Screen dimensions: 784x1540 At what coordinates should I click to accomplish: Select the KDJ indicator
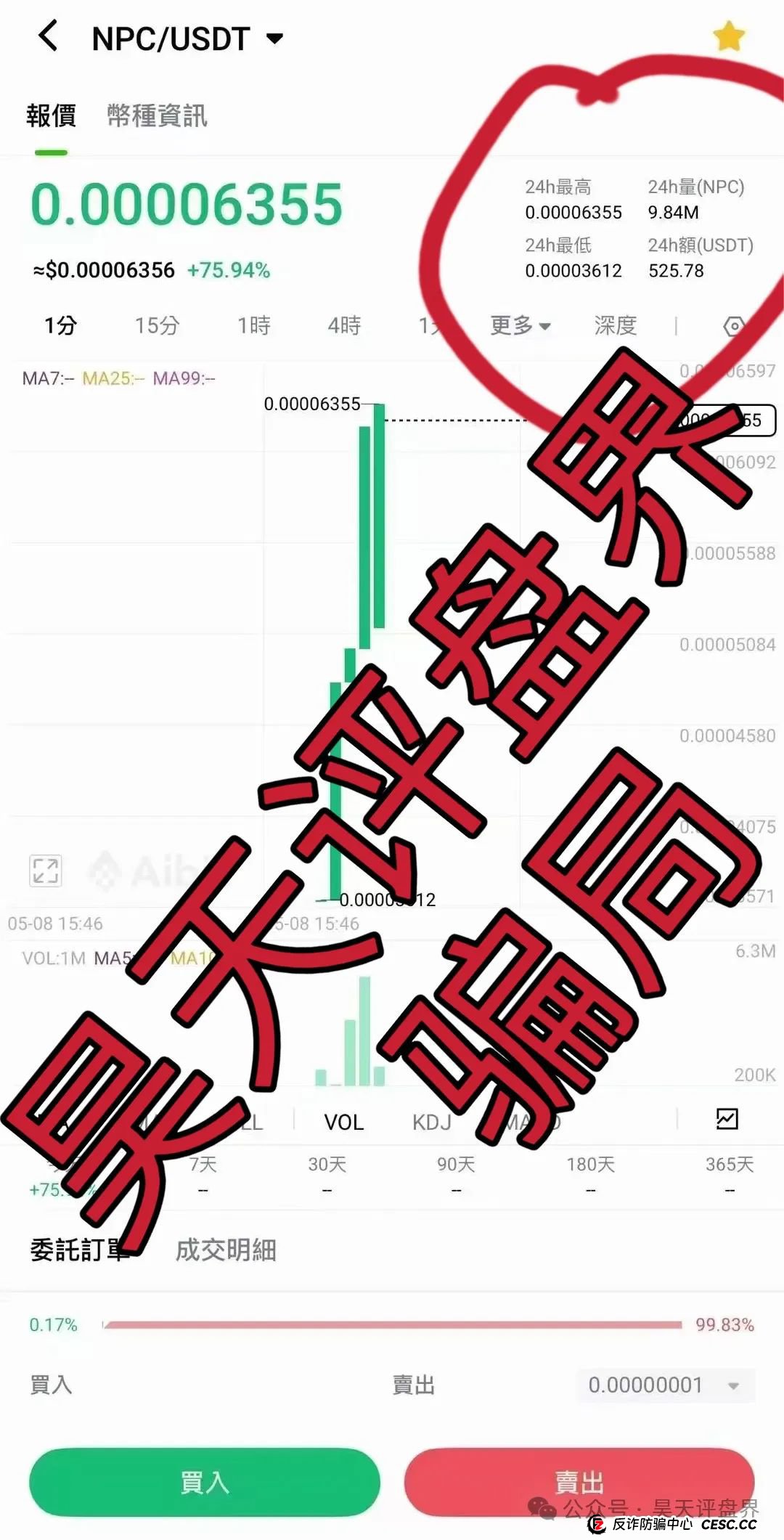(x=432, y=1121)
